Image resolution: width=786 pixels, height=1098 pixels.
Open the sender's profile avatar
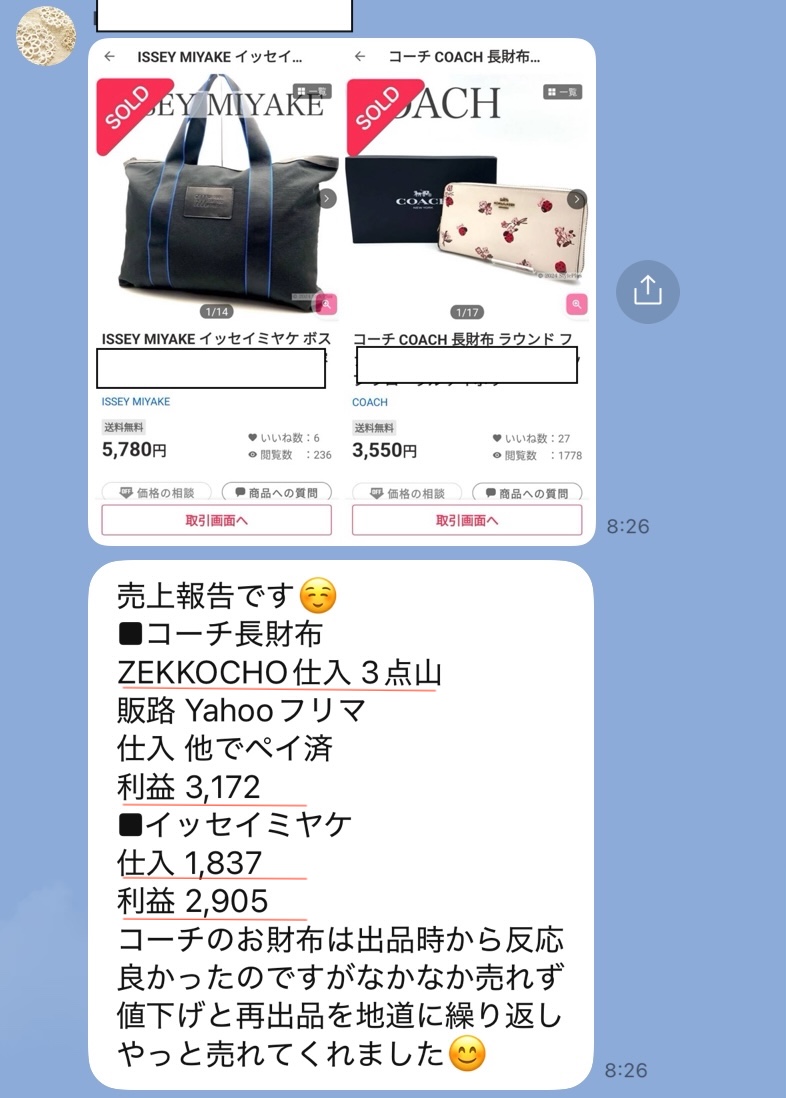click(x=45, y=36)
